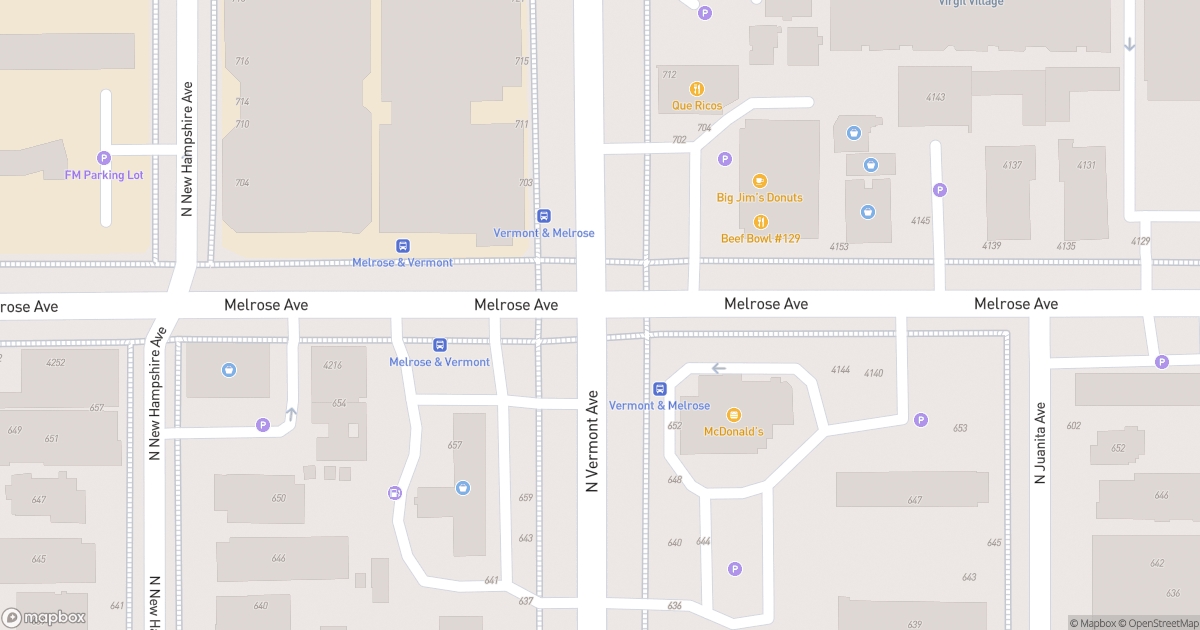Select the McDonald's marker

pos(733,415)
